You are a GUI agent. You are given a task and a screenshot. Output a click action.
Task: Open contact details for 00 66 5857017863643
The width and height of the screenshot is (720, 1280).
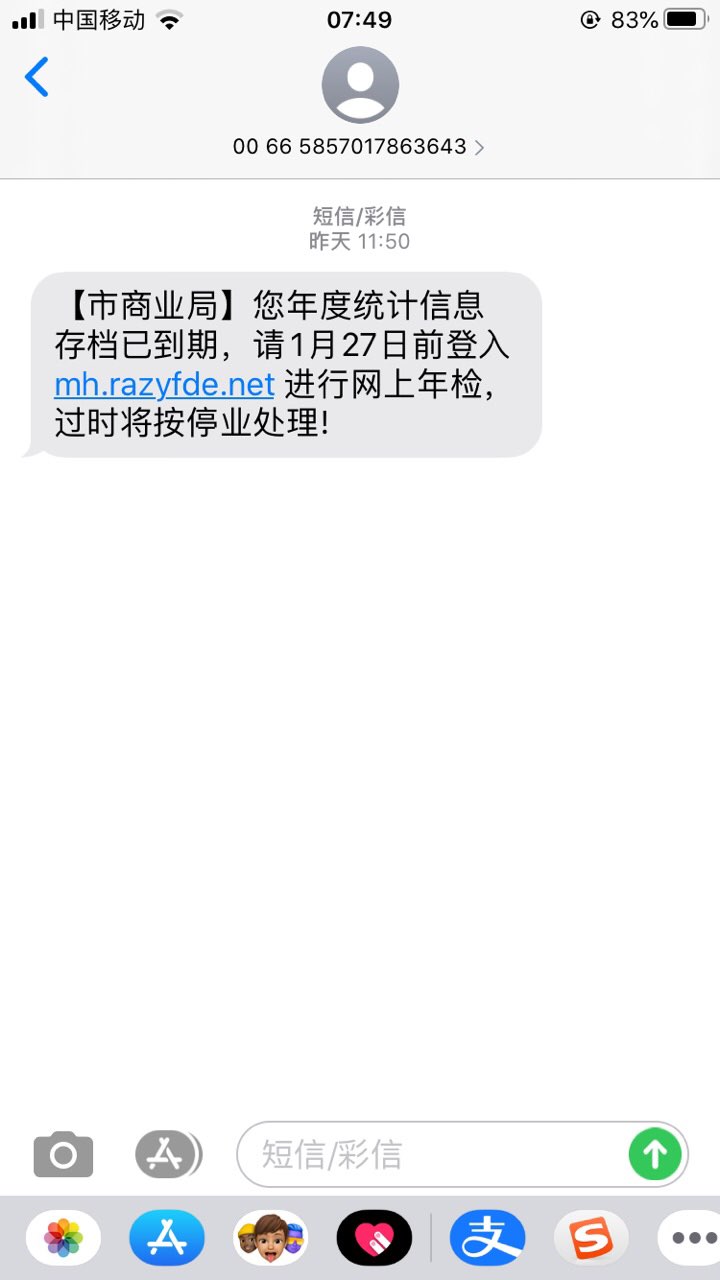coord(359,146)
